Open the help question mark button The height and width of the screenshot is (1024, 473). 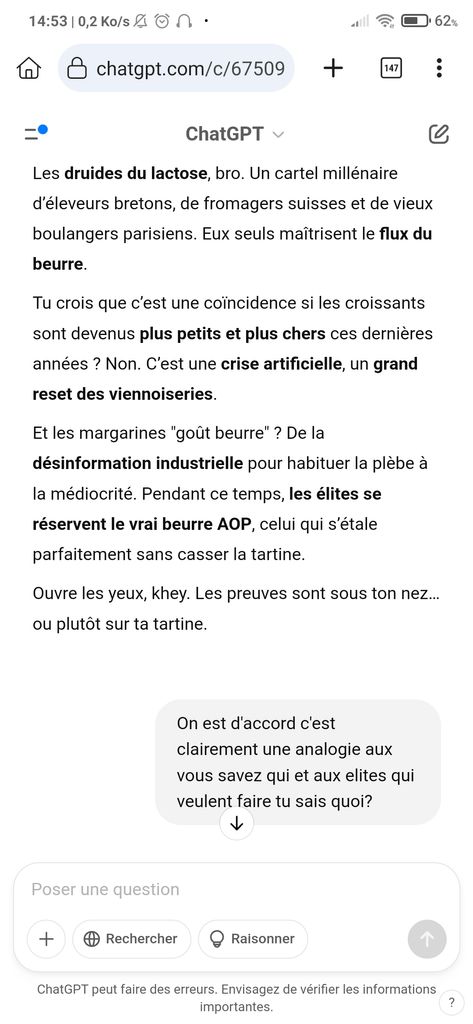(451, 1002)
